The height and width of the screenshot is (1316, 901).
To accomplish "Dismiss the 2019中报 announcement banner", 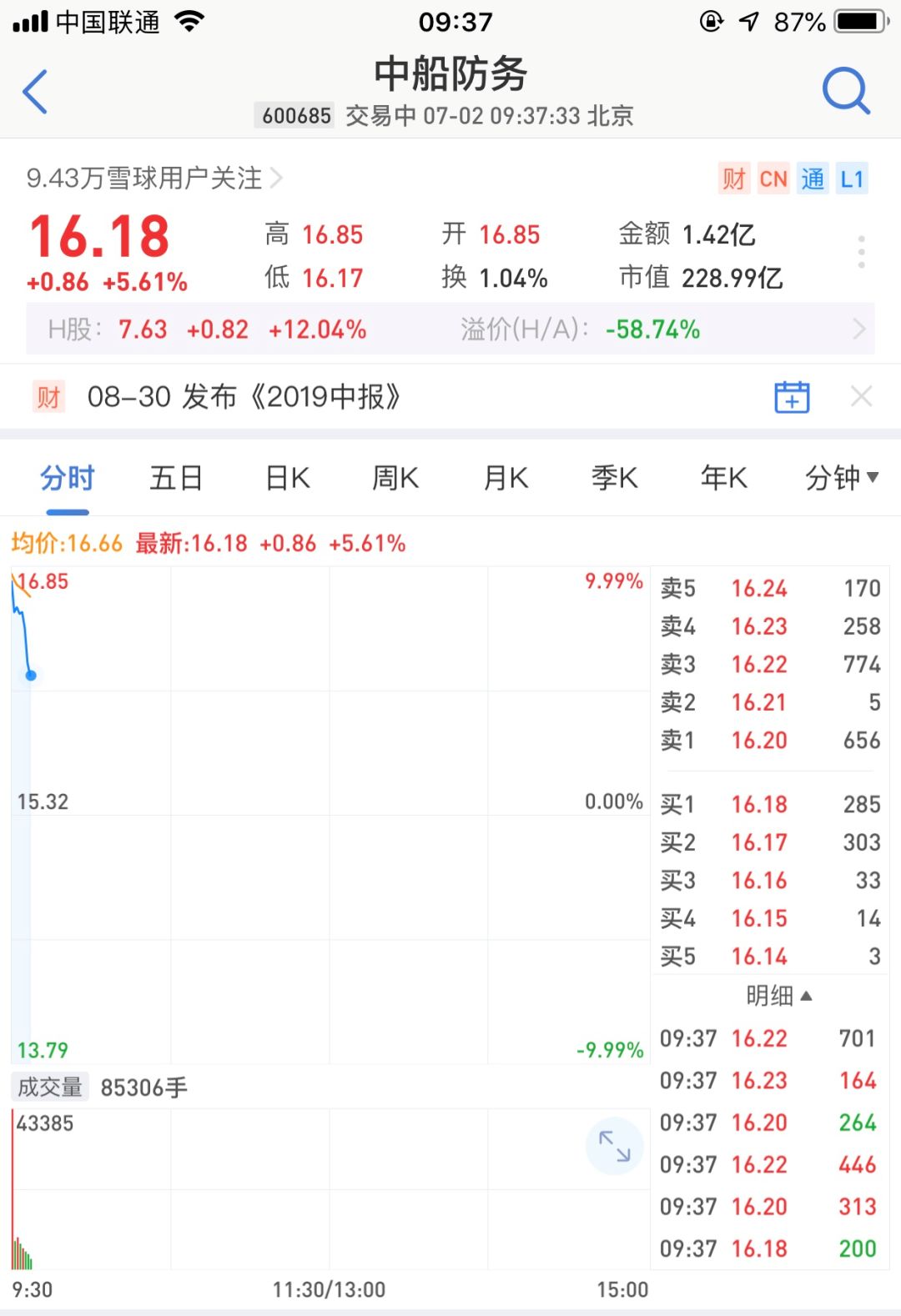I will 861,397.
